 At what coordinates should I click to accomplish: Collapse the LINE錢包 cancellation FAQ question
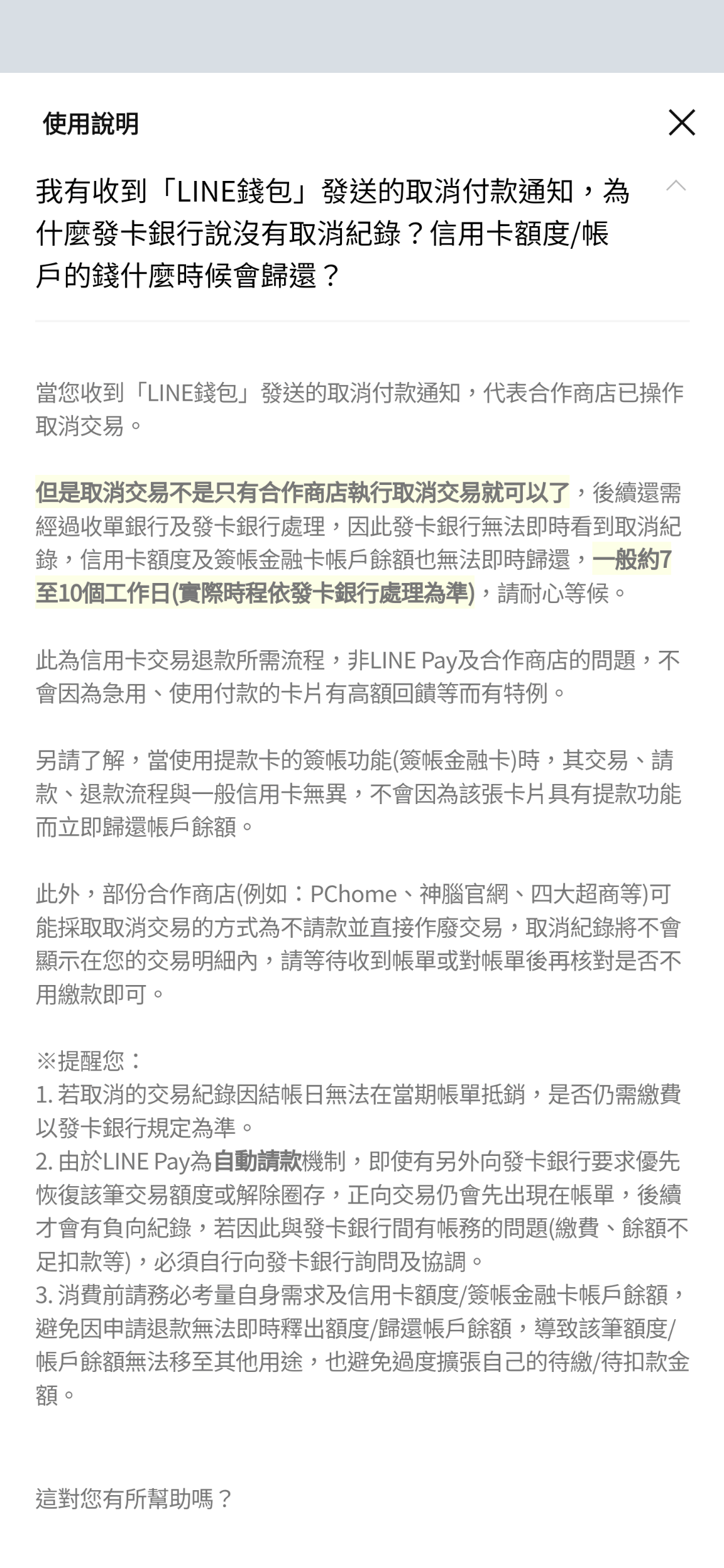tap(676, 186)
